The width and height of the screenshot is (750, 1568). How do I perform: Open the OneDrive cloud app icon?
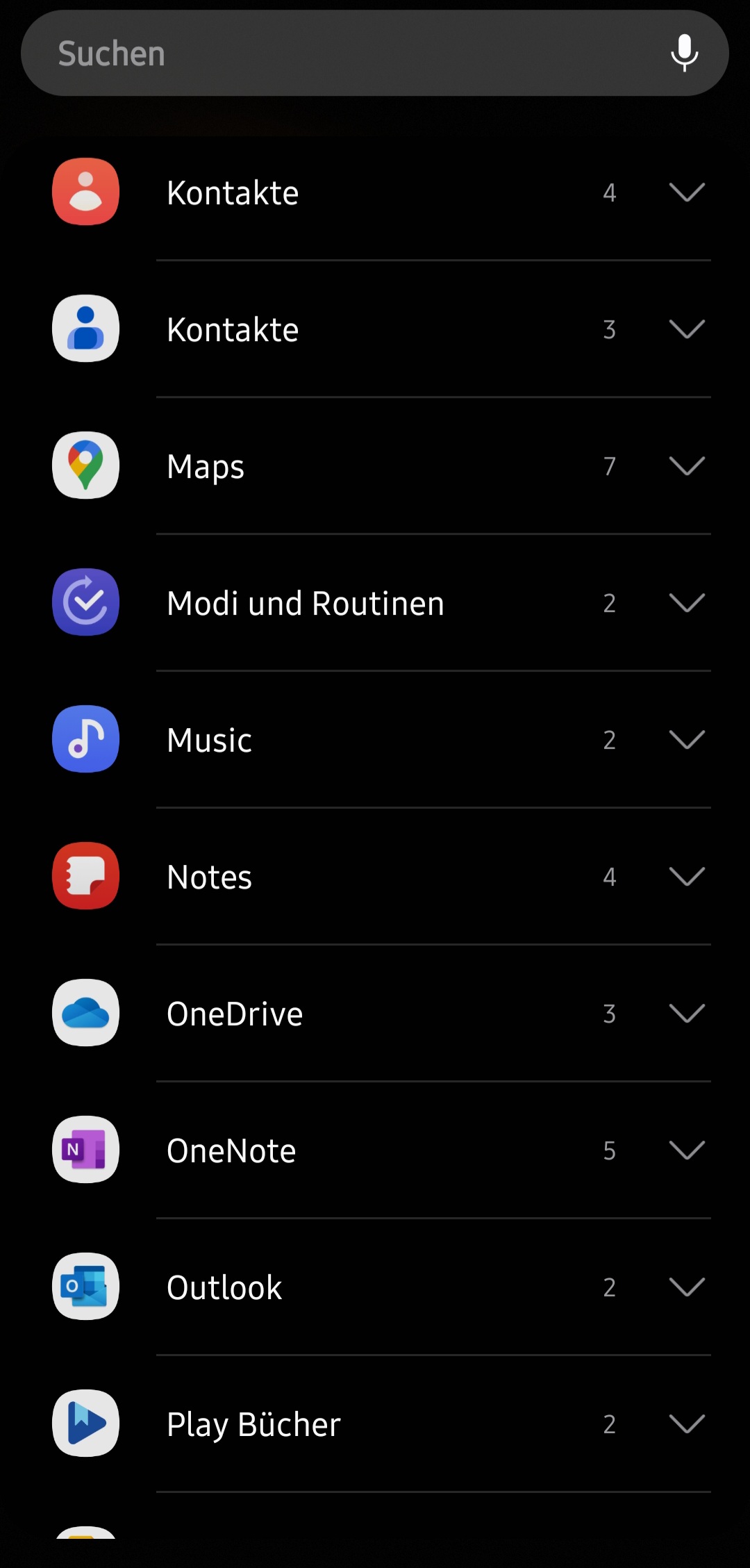tap(85, 1013)
